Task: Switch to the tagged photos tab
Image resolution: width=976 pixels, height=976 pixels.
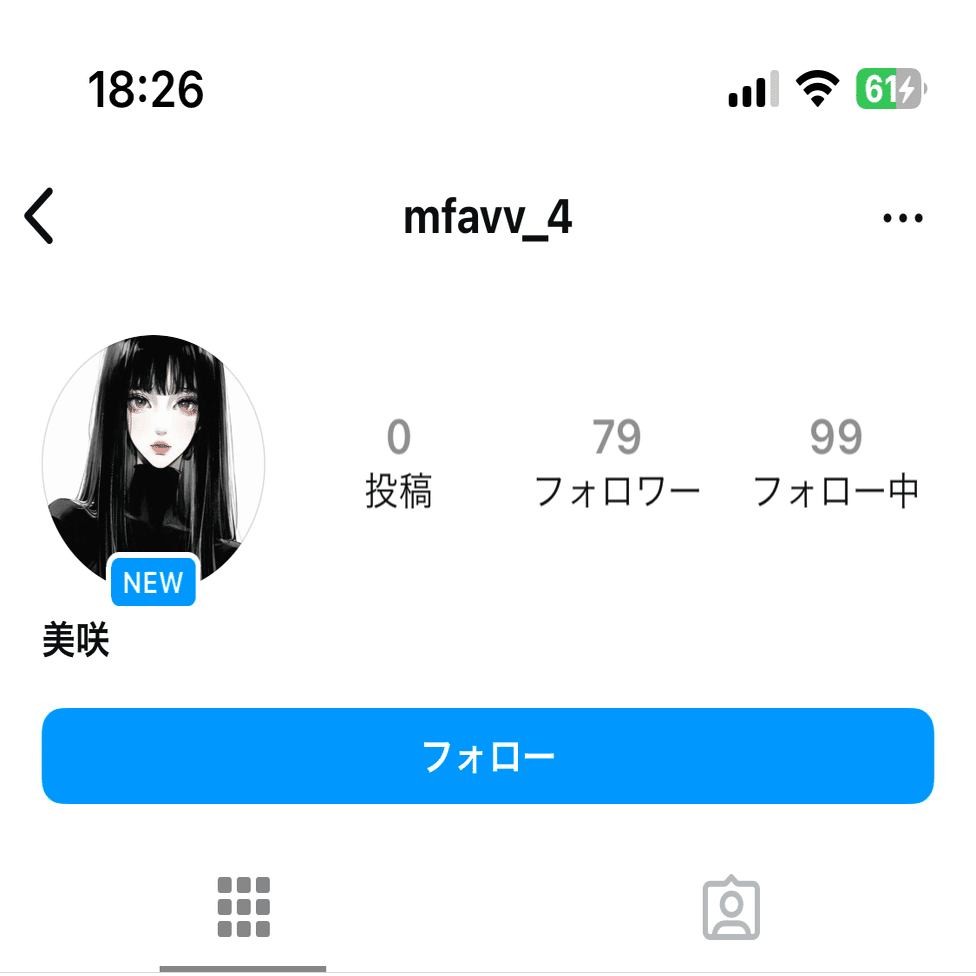Action: tap(731, 909)
